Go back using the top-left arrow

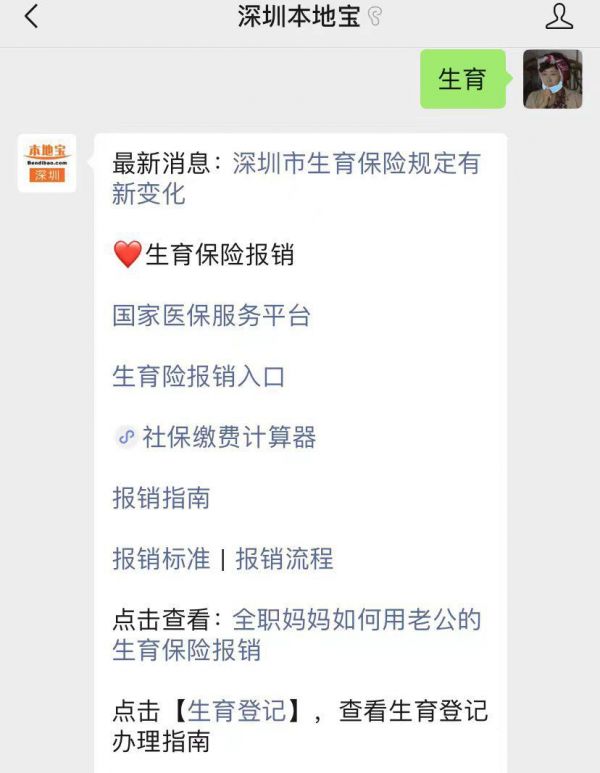point(32,17)
